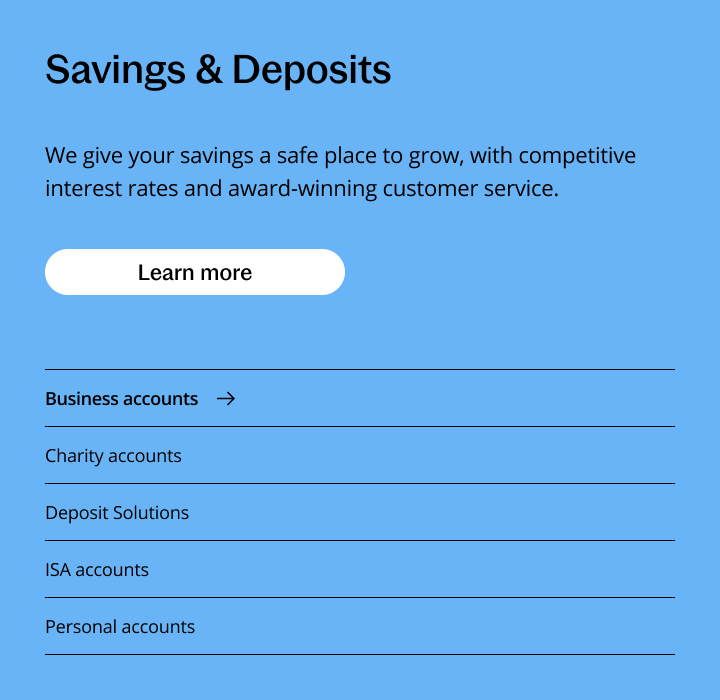Select Deposit Solutions
This screenshot has height=700, width=720.
click(x=117, y=512)
